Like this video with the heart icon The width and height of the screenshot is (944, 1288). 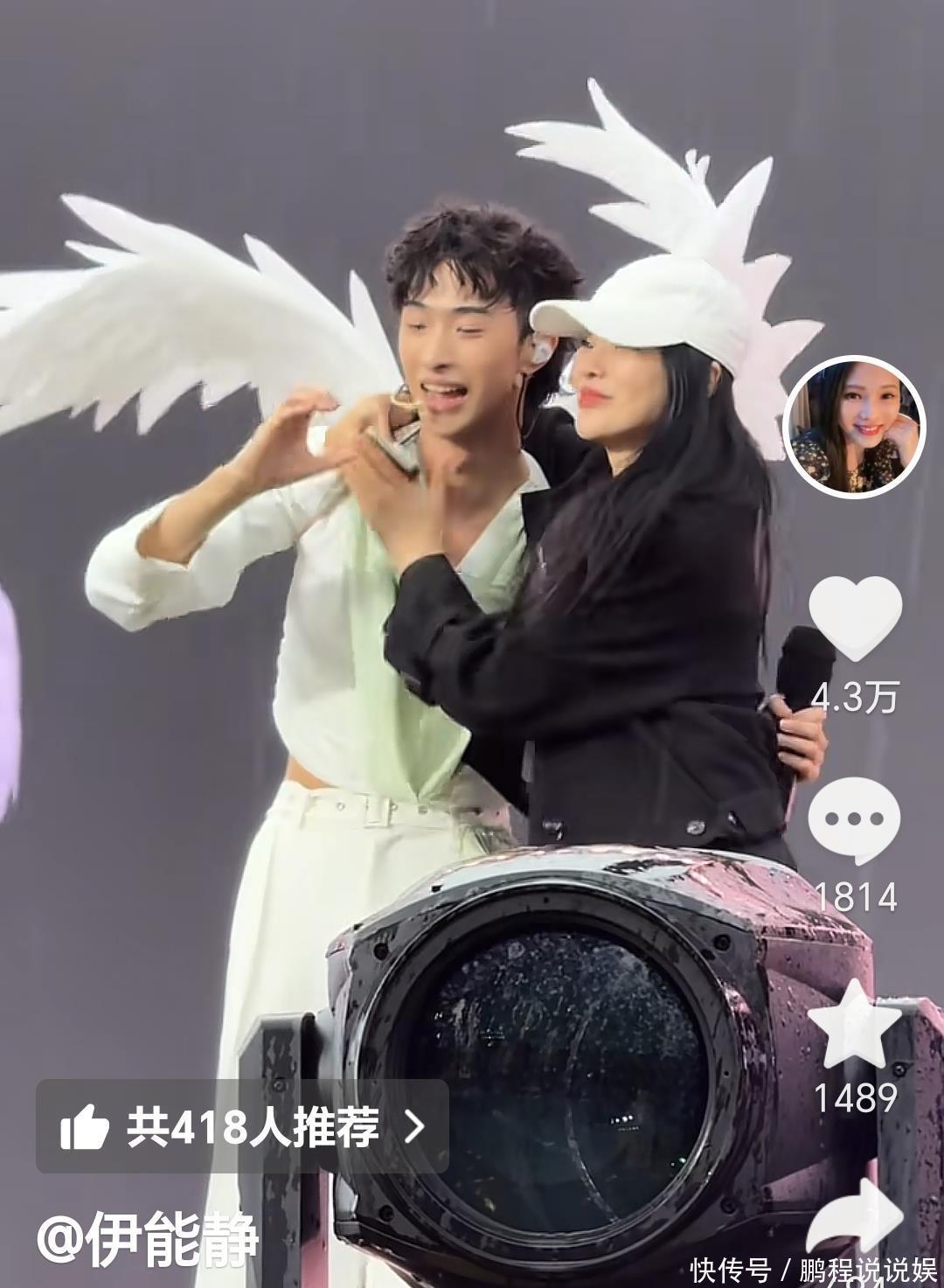coord(854,617)
